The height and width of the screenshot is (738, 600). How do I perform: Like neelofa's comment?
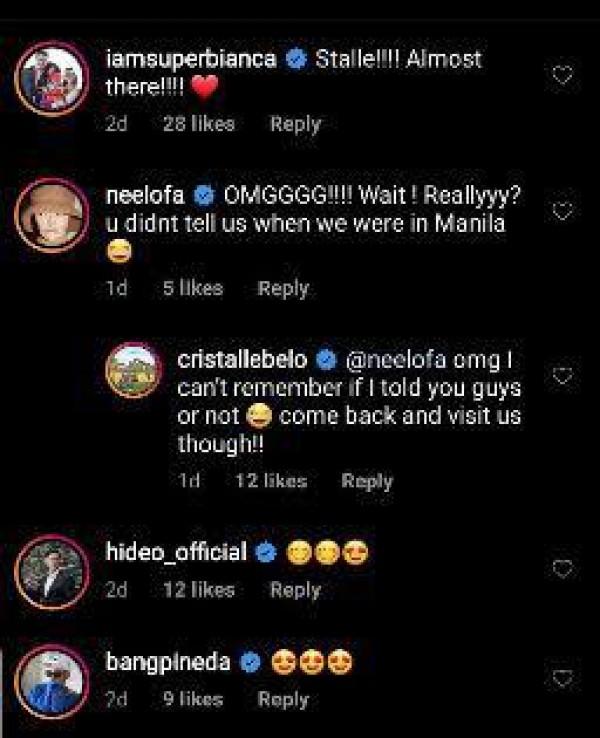click(x=564, y=211)
